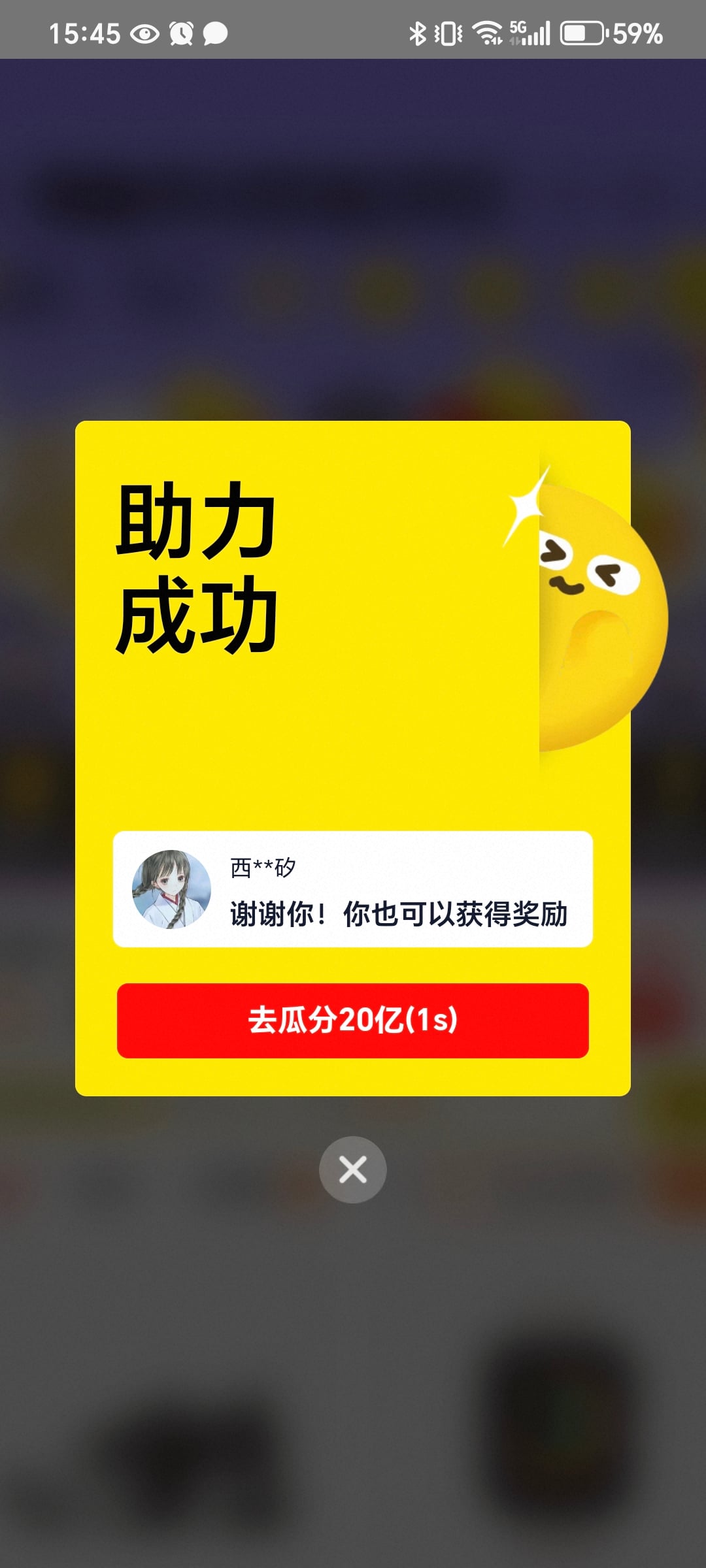
Task: Tap the red 去瓜分20亿 button
Action: click(x=353, y=1020)
